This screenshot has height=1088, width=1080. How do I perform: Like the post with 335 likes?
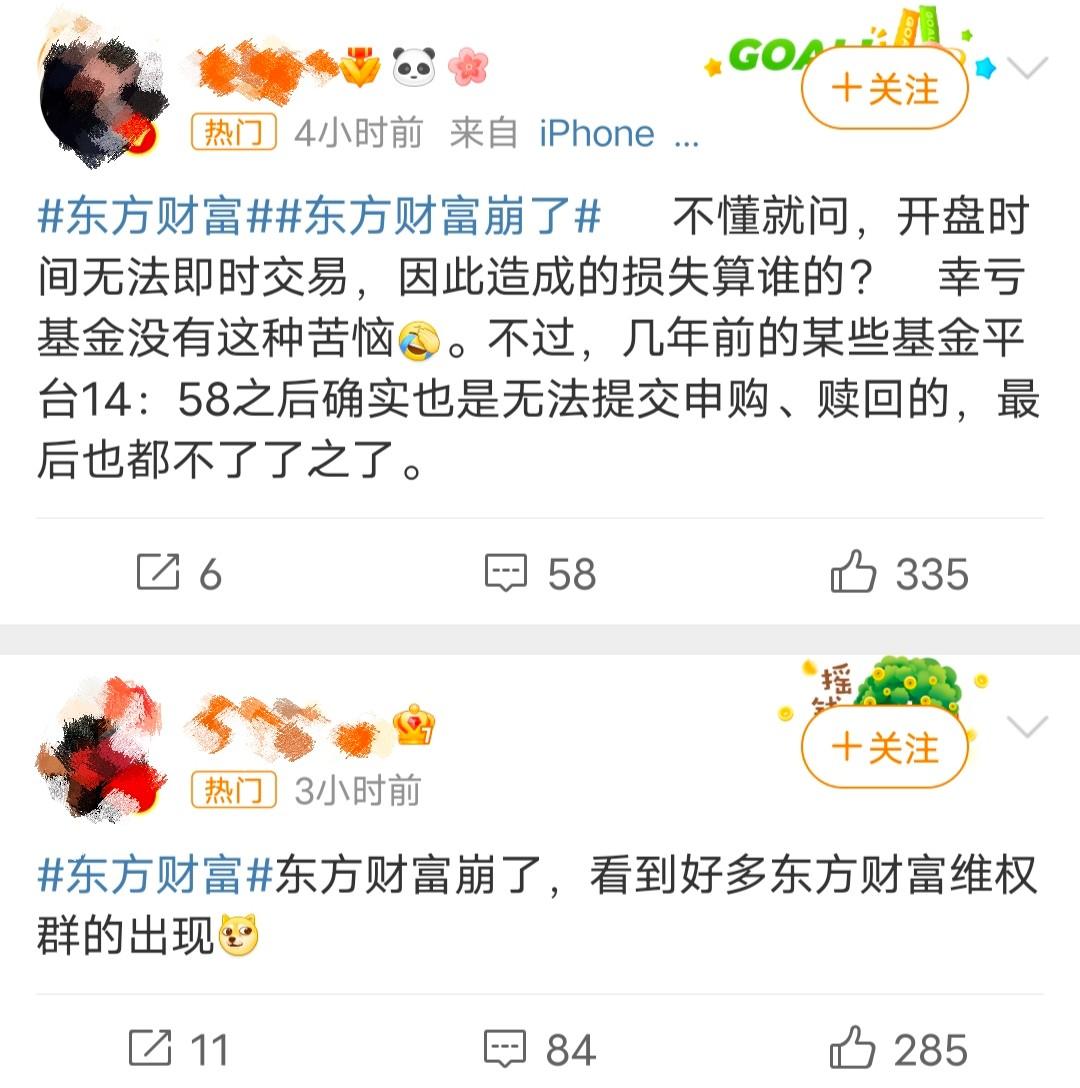[x=899, y=572]
